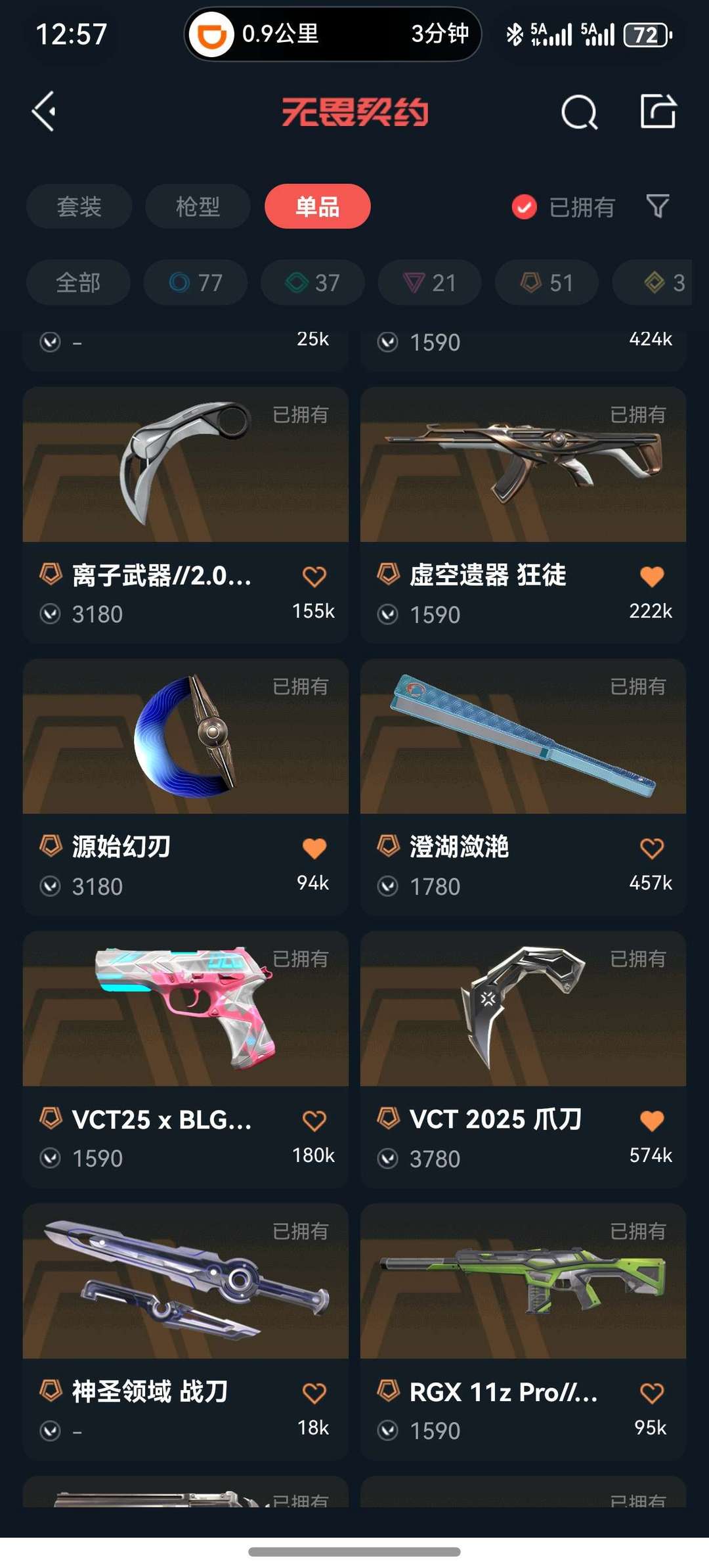Switch to the 套装 tab
The width and height of the screenshot is (709, 1568).
(79, 206)
